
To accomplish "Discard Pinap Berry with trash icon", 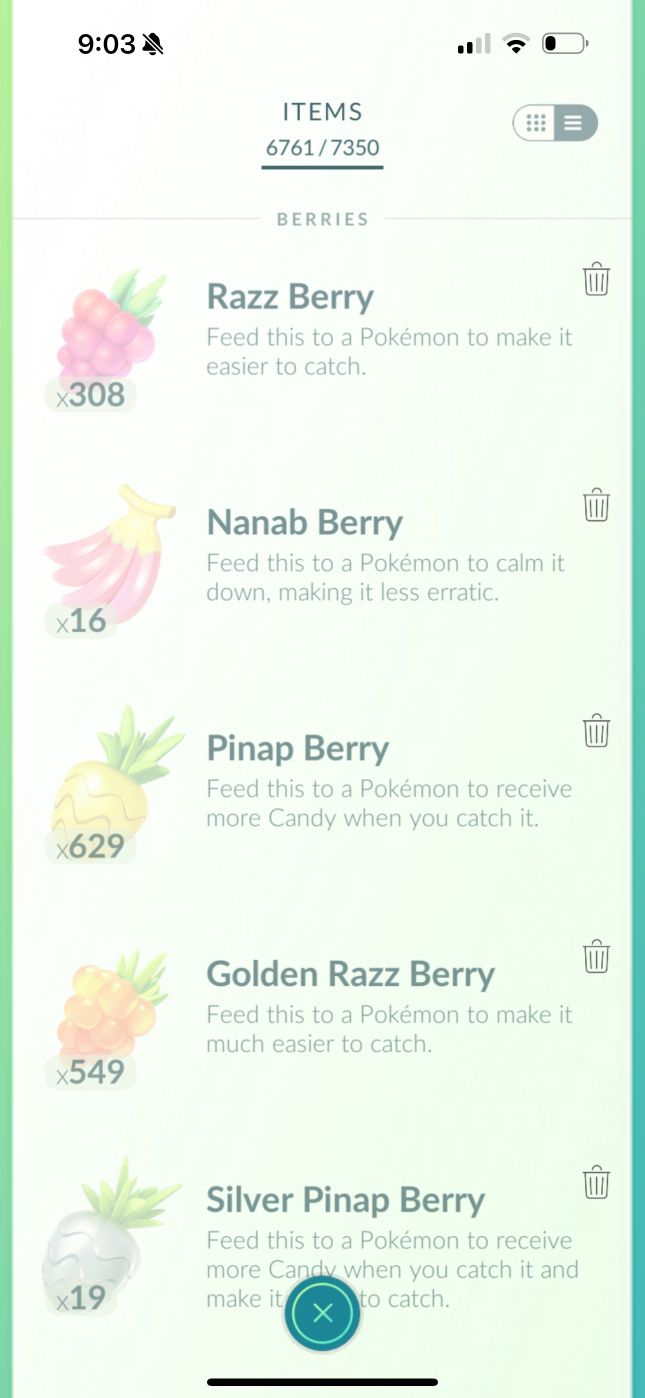I will point(596,730).
